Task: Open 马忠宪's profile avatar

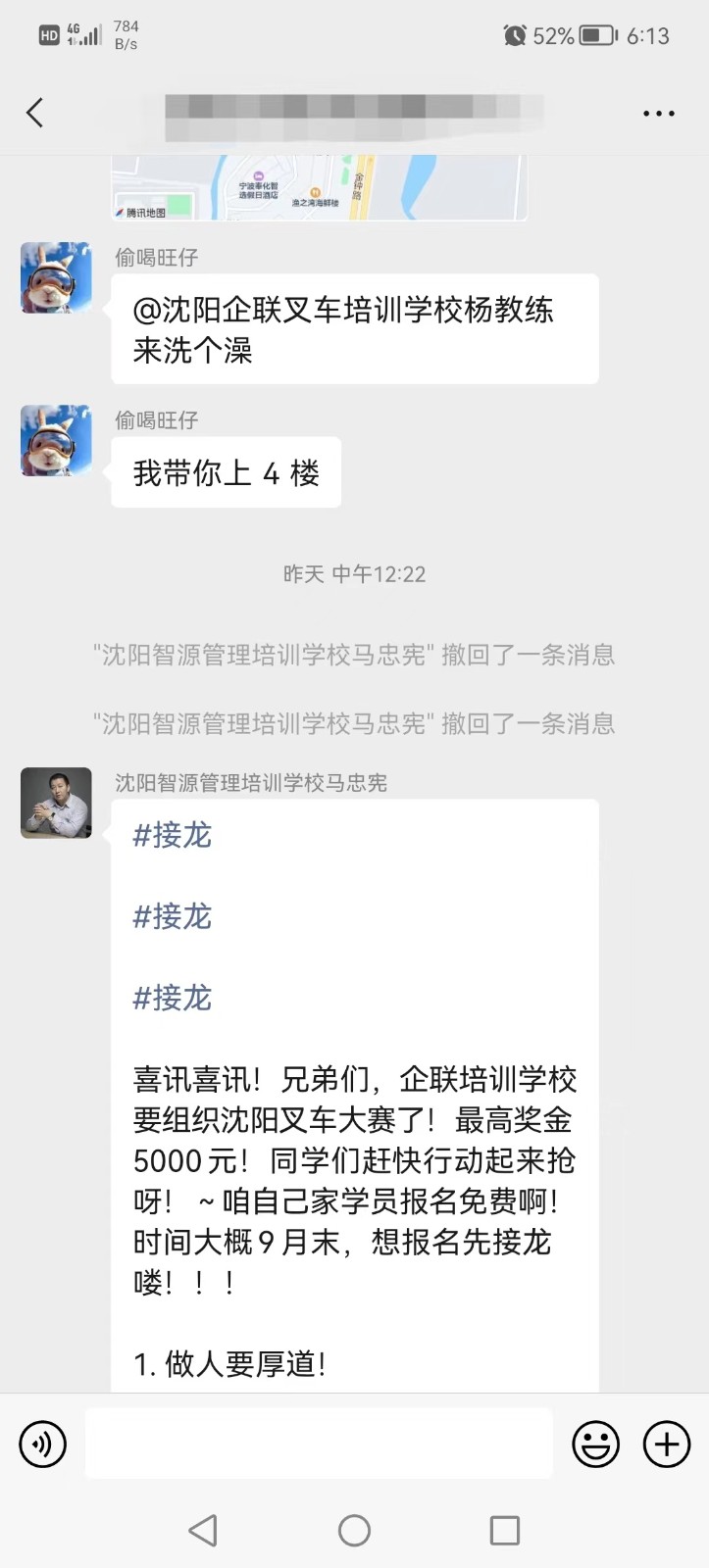Action: tap(56, 803)
